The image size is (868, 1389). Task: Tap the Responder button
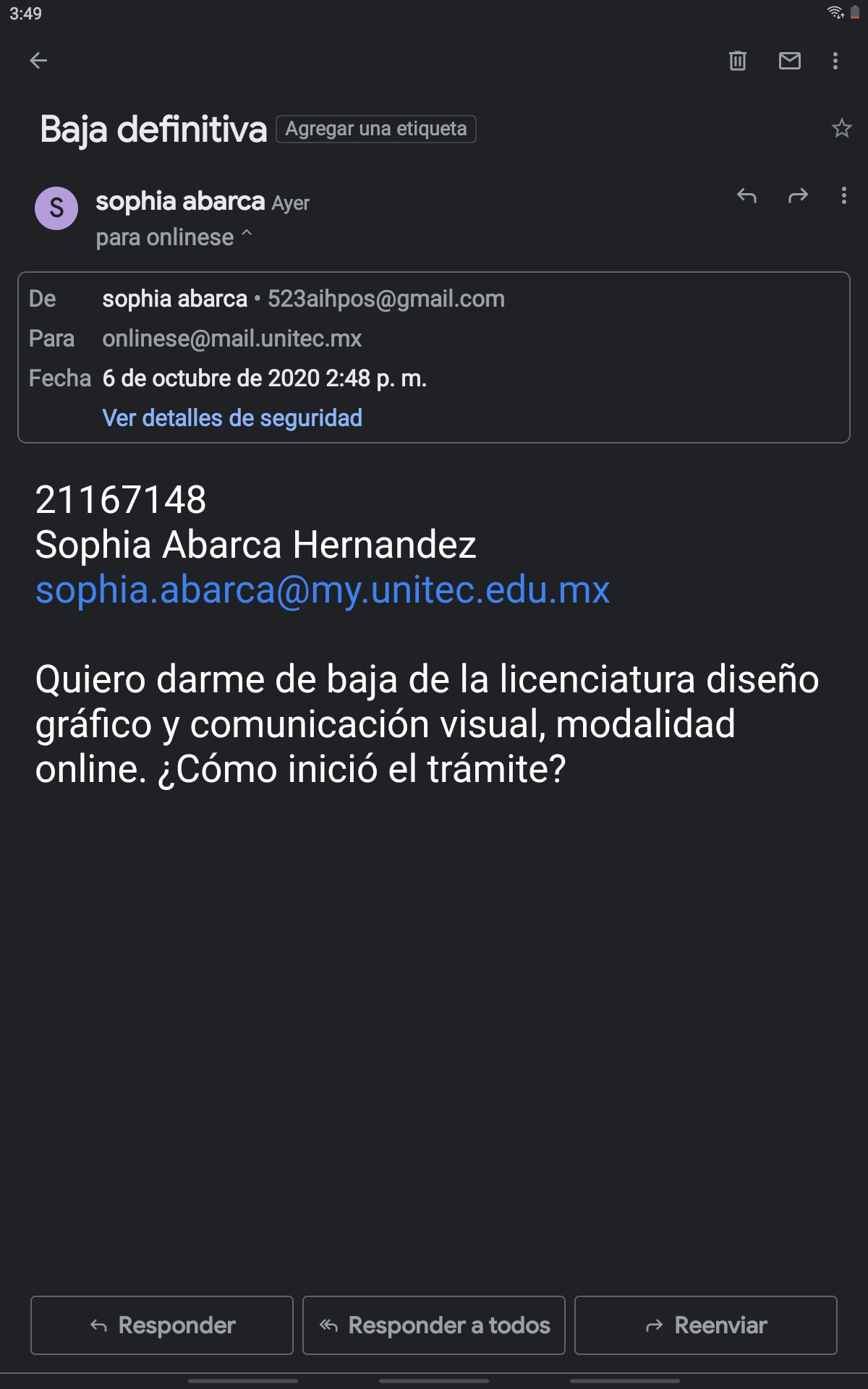click(162, 1325)
